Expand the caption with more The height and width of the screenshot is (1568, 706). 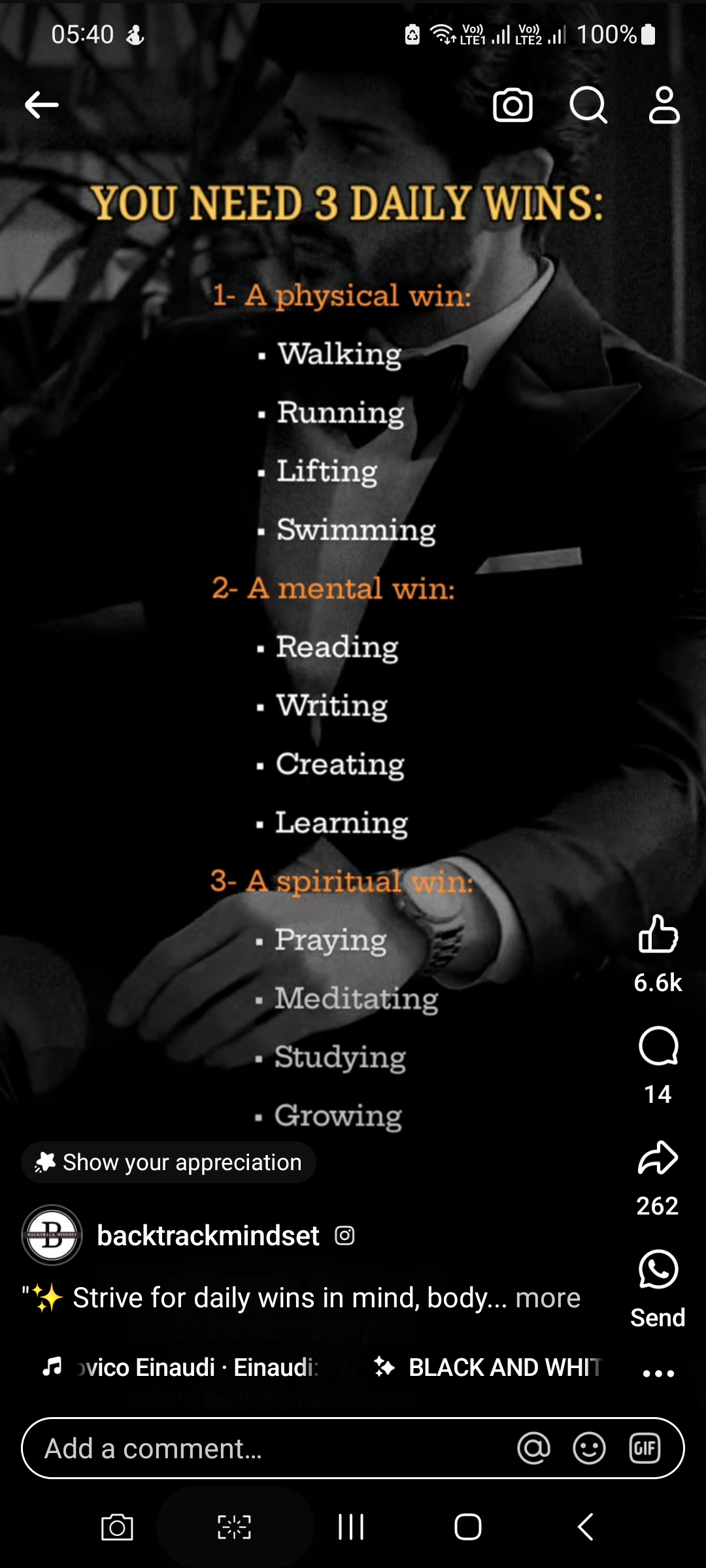pos(548,1298)
